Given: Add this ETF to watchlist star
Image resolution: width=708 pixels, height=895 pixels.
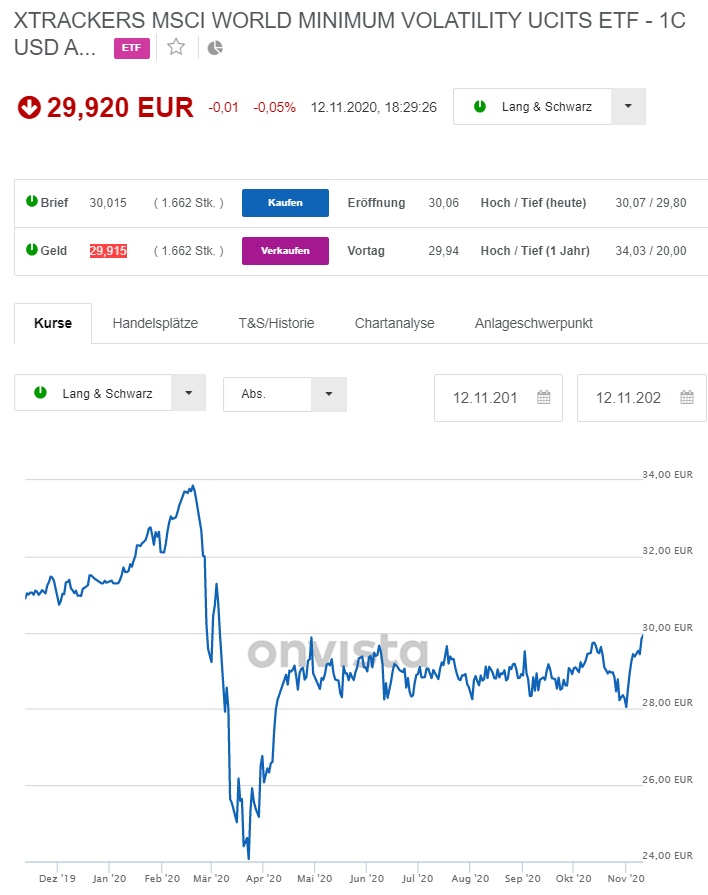Looking at the screenshot, I should tap(176, 47).
